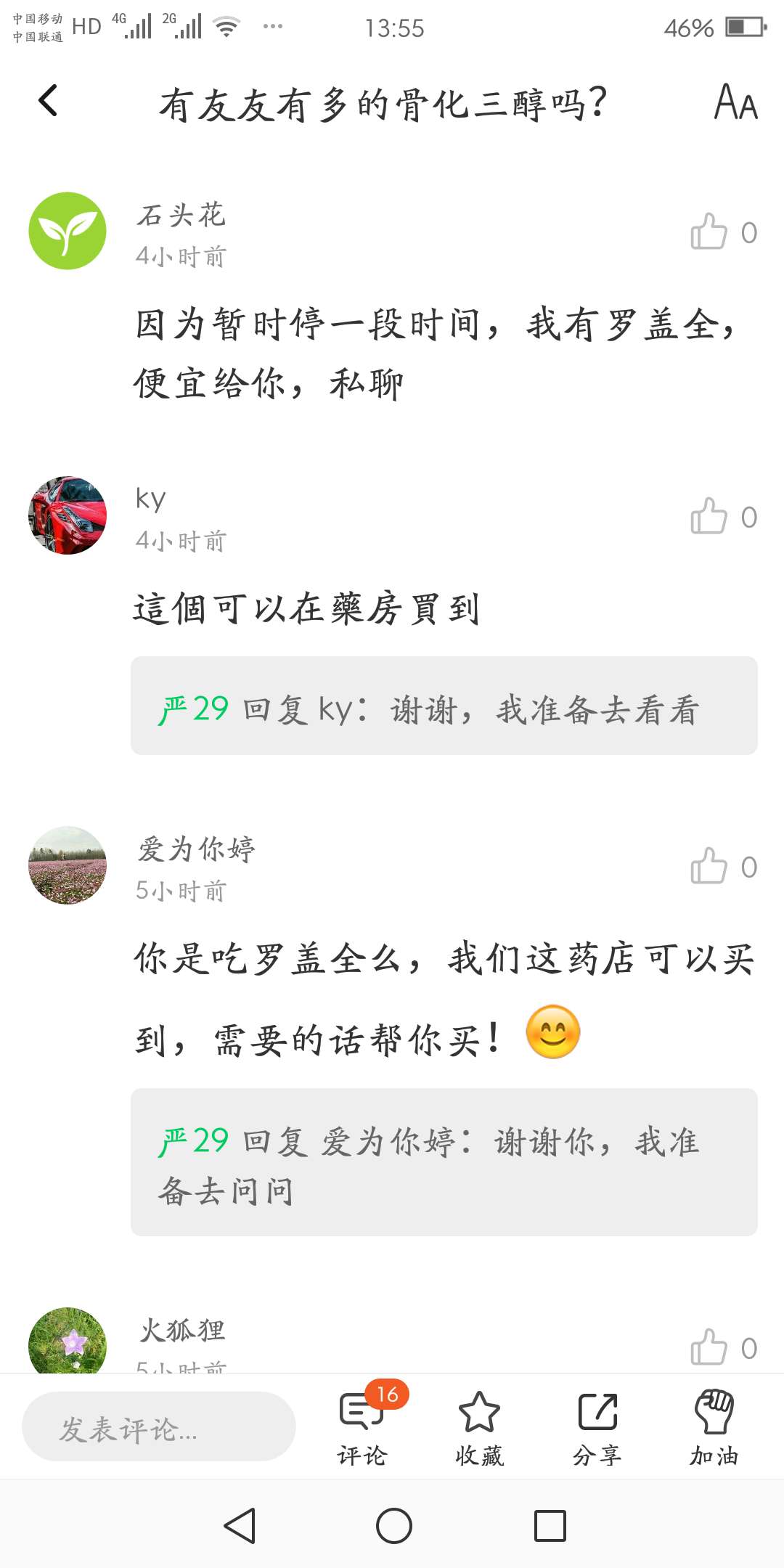Like ky's comment about the pharmacy

(x=708, y=517)
